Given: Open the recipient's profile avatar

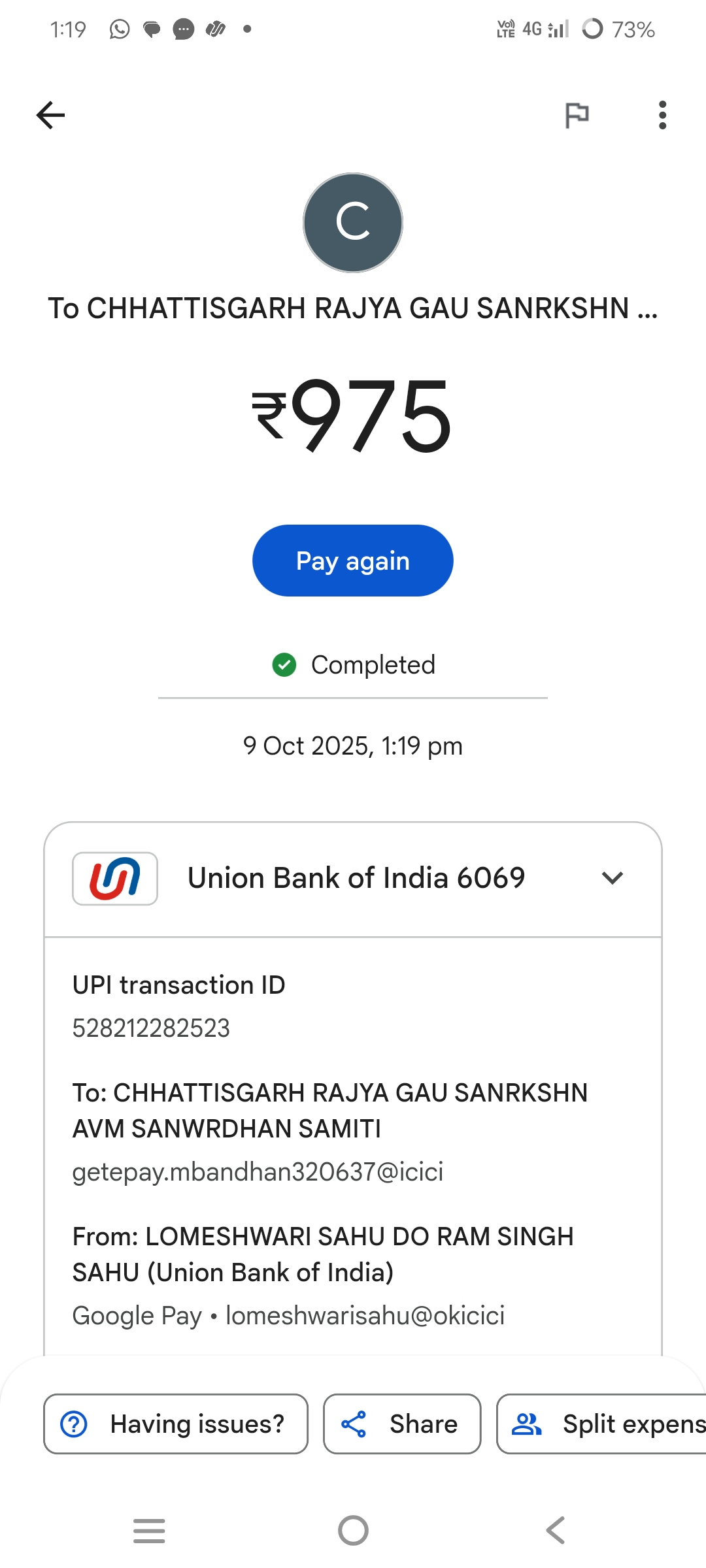Looking at the screenshot, I should (353, 222).
